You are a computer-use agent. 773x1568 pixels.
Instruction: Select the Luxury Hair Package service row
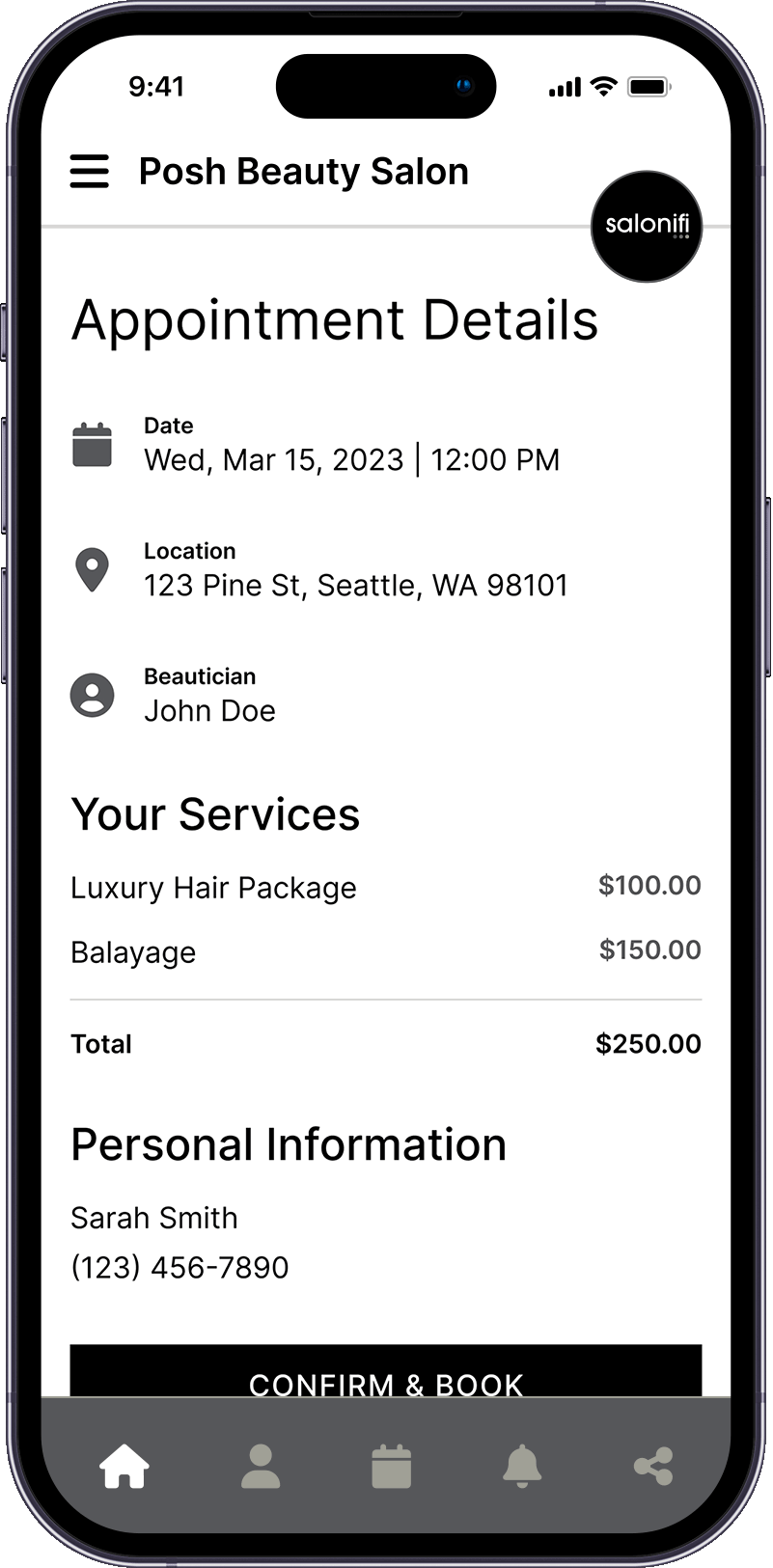coord(213,888)
